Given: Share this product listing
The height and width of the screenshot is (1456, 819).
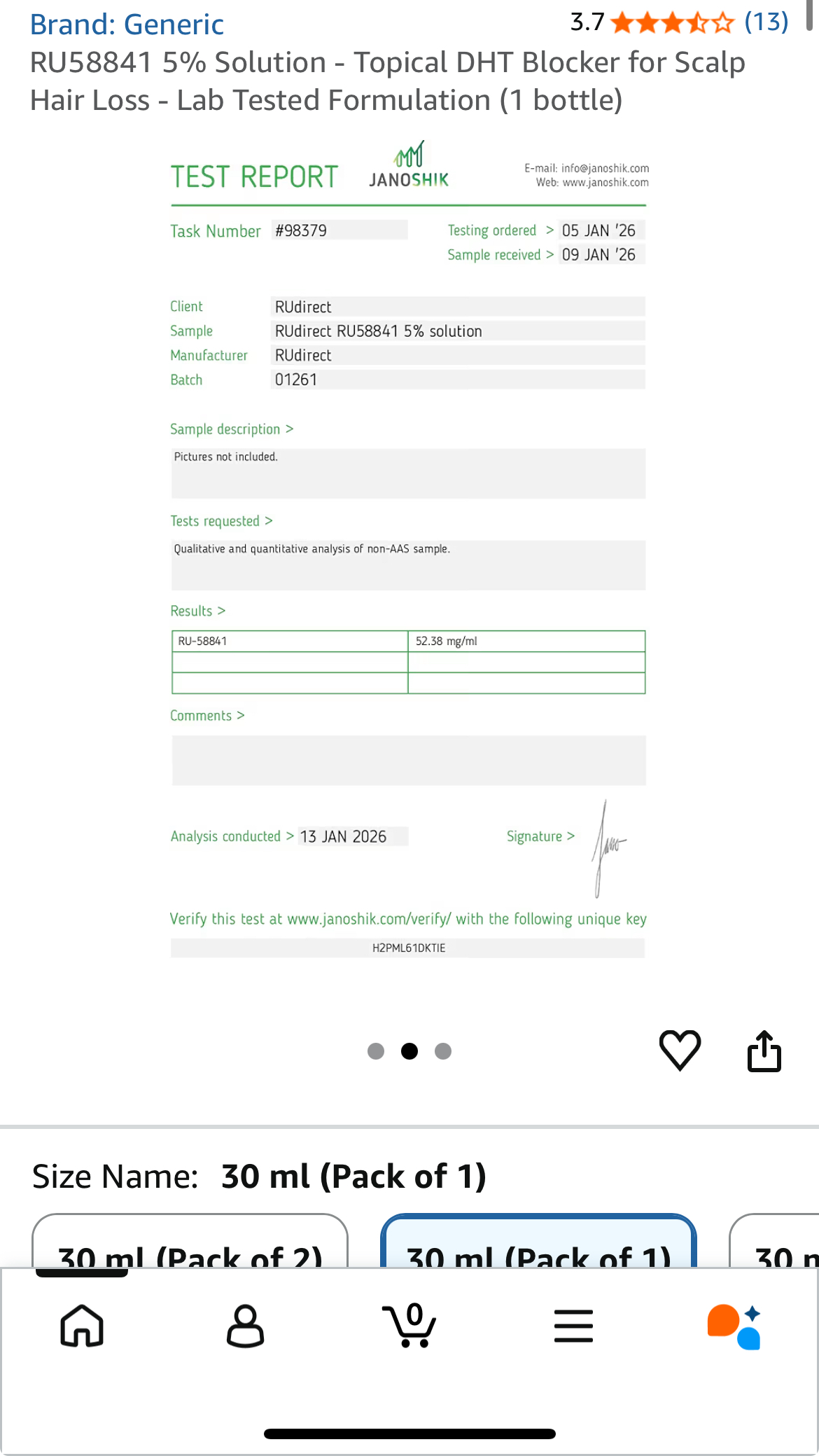Looking at the screenshot, I should tap(764, 1051).
